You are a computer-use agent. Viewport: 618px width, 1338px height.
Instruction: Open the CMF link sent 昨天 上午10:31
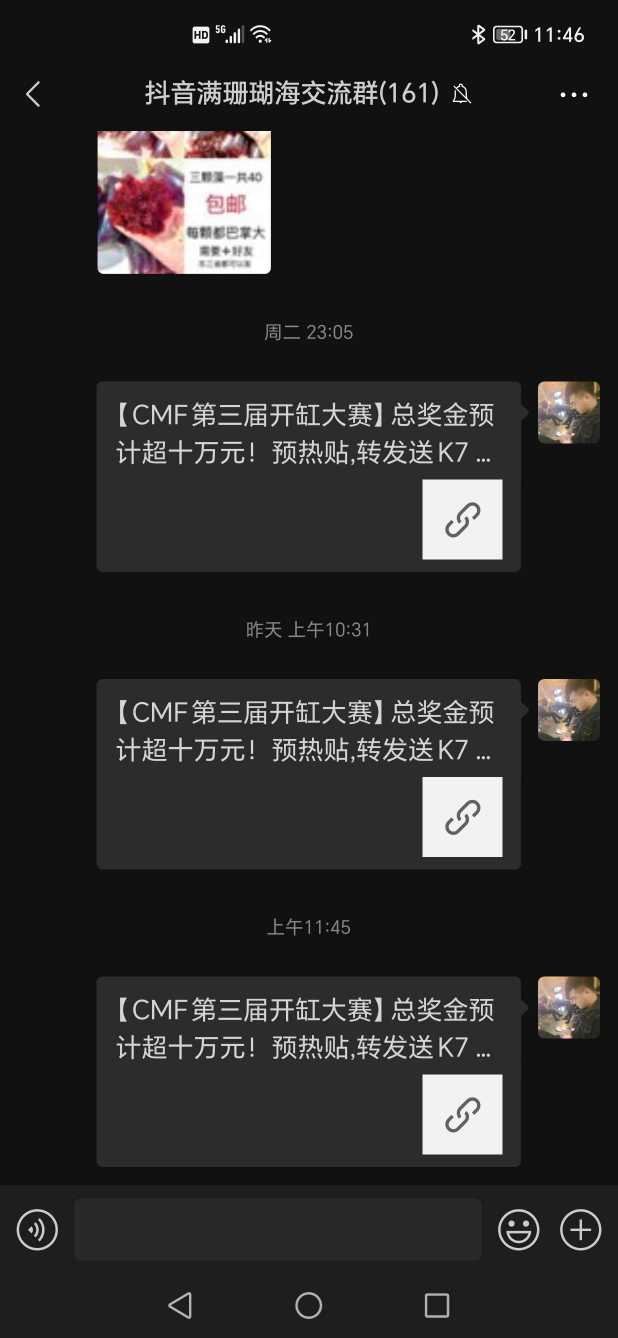(308, 774)
